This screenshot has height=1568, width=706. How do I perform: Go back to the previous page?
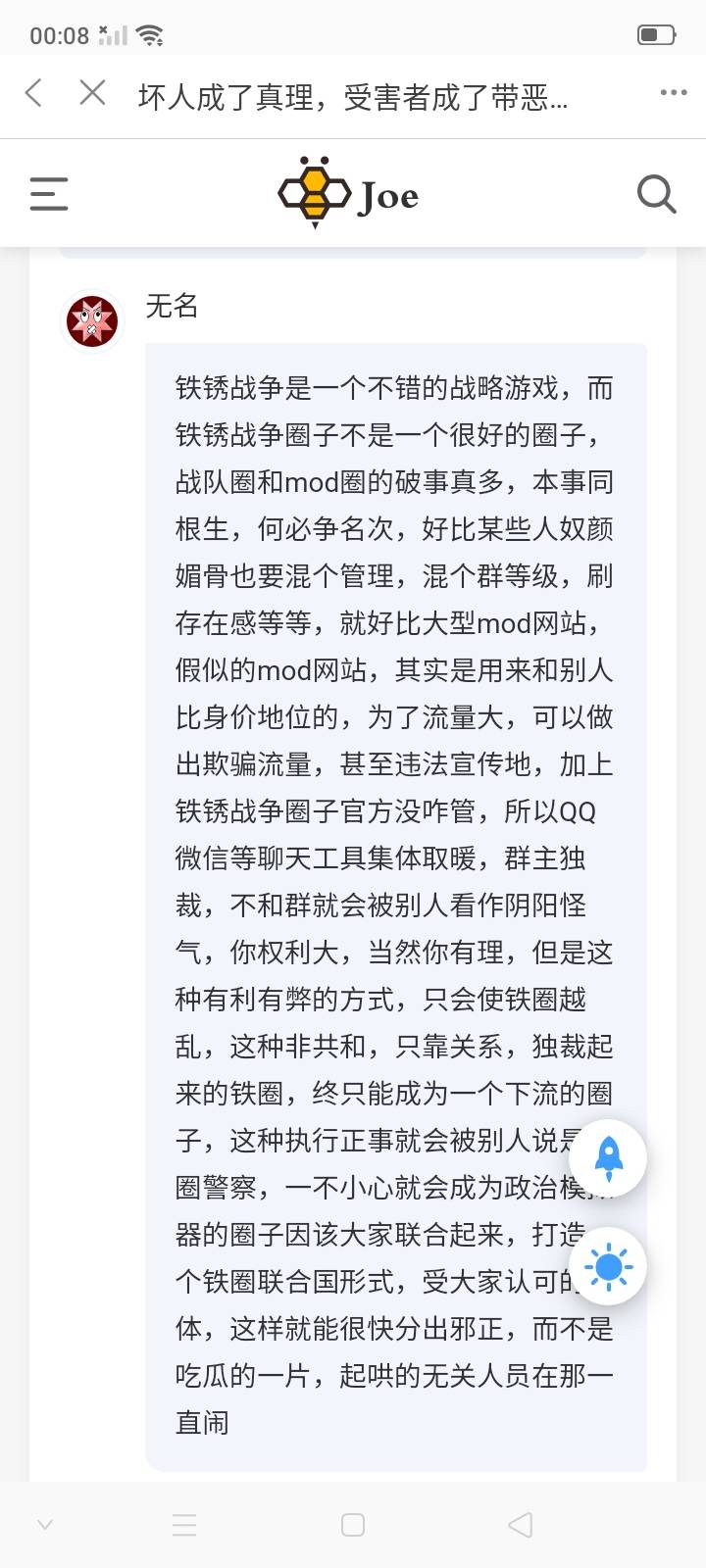point(33,93)
